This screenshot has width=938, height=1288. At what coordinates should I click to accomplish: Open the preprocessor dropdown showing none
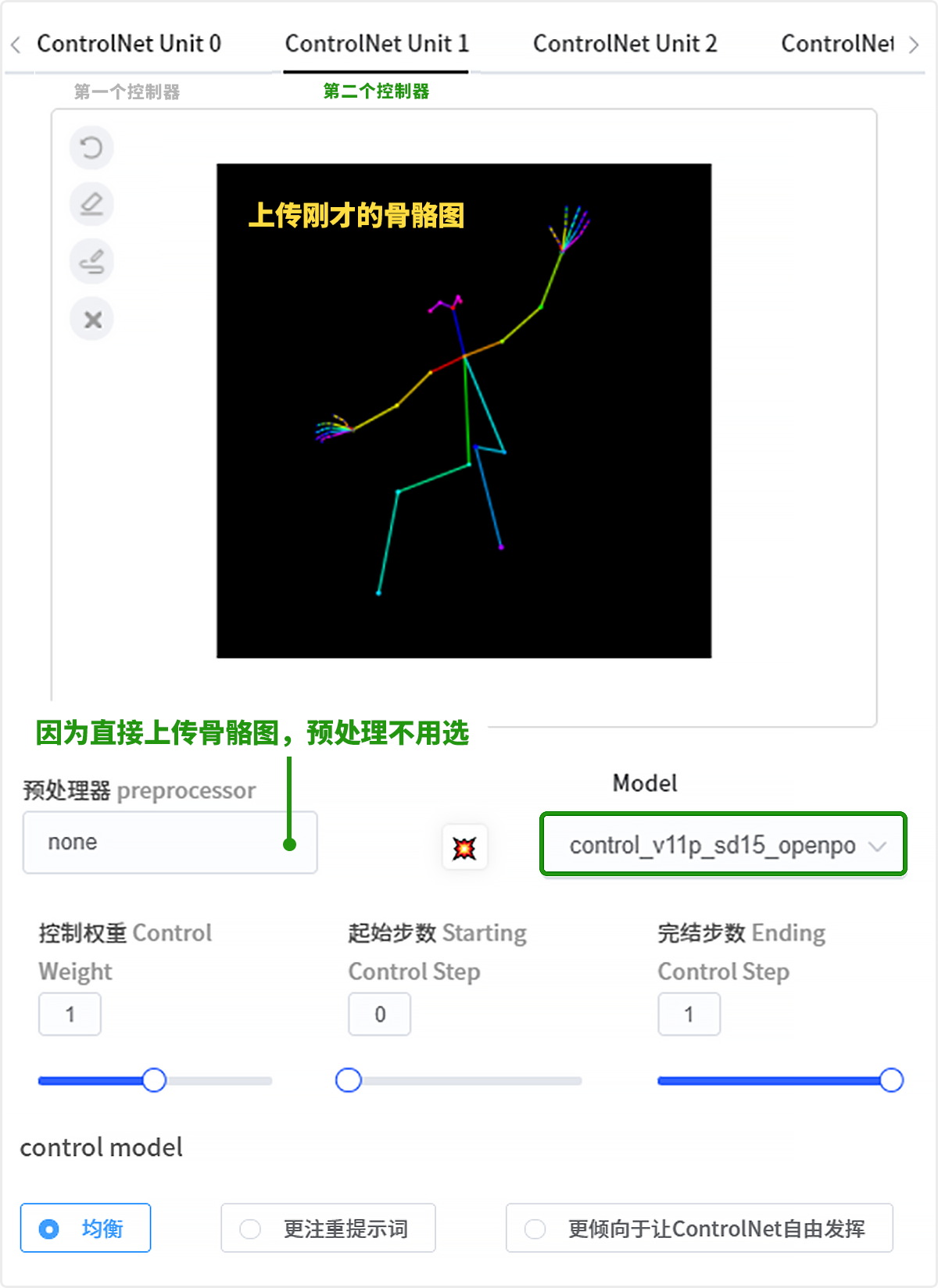(170, 843)
